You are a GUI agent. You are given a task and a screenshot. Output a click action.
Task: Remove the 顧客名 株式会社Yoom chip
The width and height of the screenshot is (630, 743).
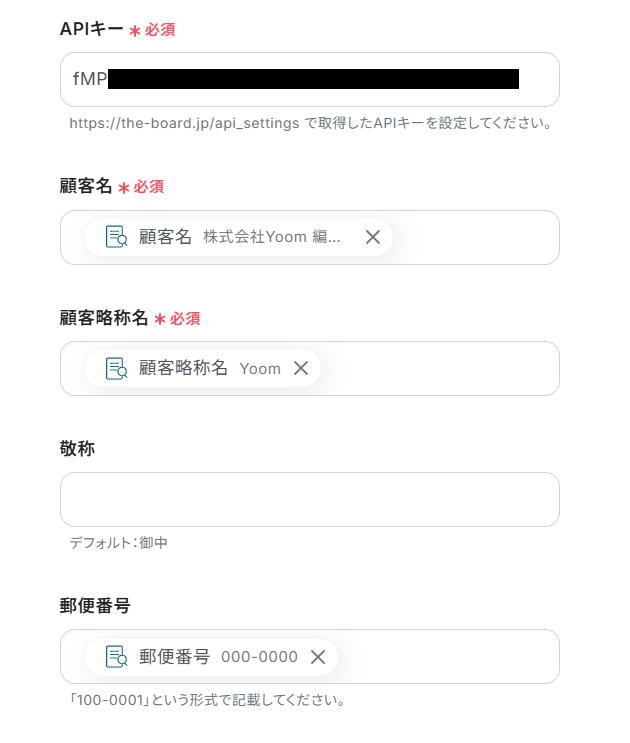coord(373,238)
